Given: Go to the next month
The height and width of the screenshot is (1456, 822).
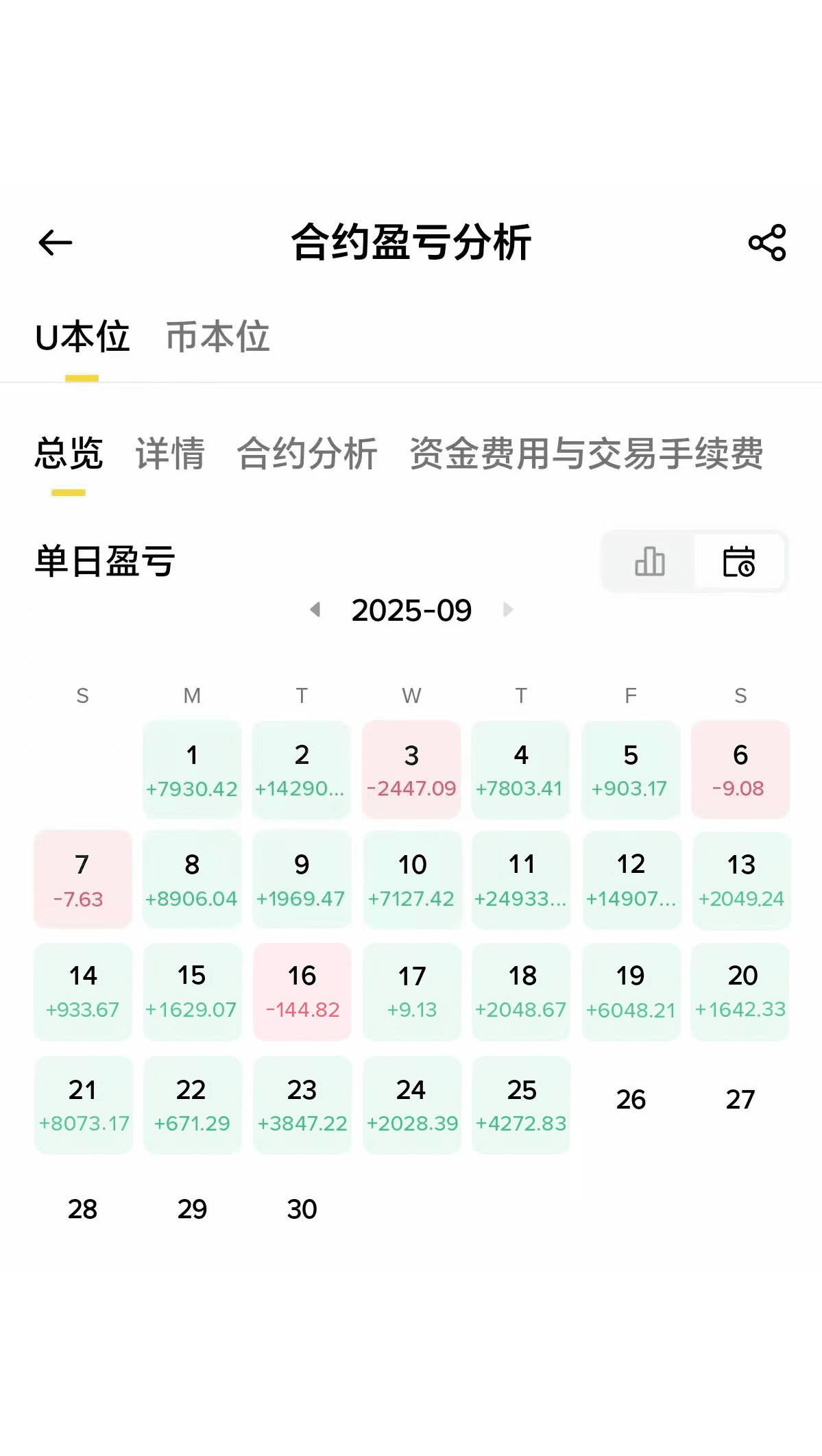Looking at the screenshot, I should (508, 610).
